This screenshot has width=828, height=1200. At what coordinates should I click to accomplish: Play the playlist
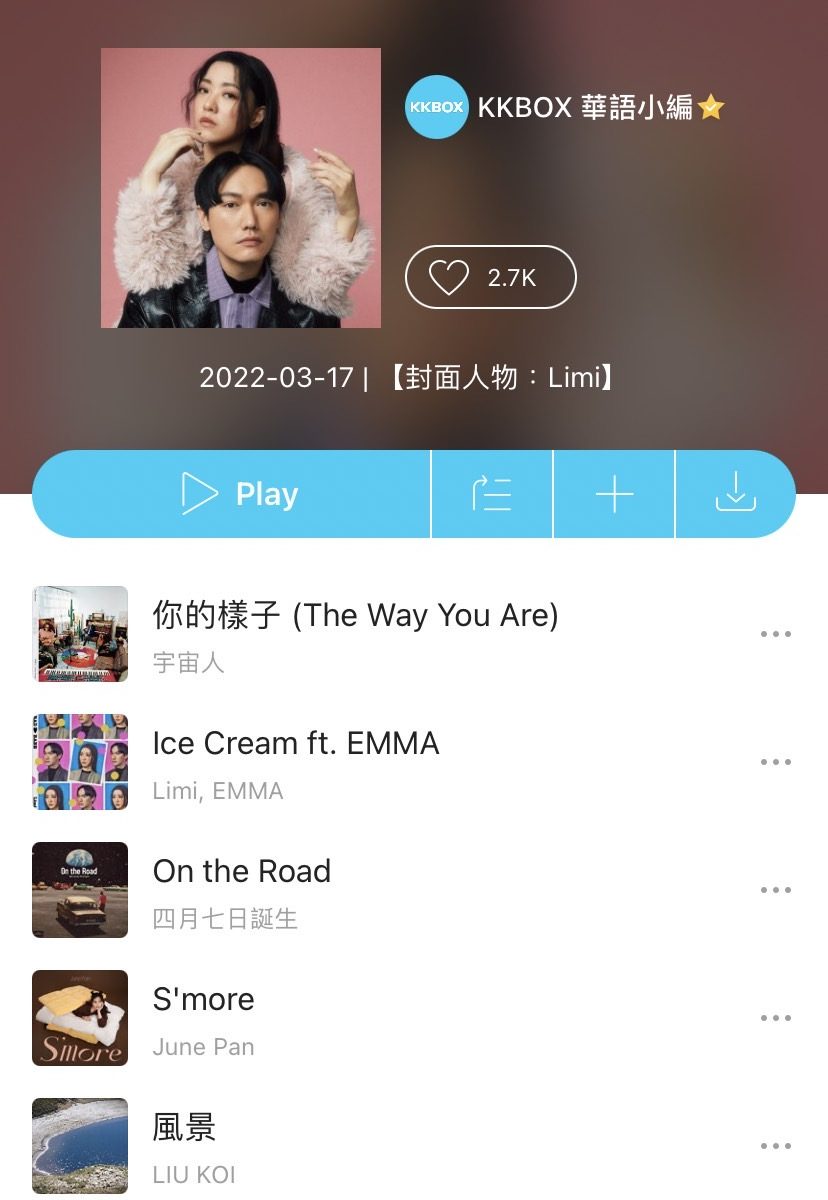pyautogui.click(x=232, y=494)
